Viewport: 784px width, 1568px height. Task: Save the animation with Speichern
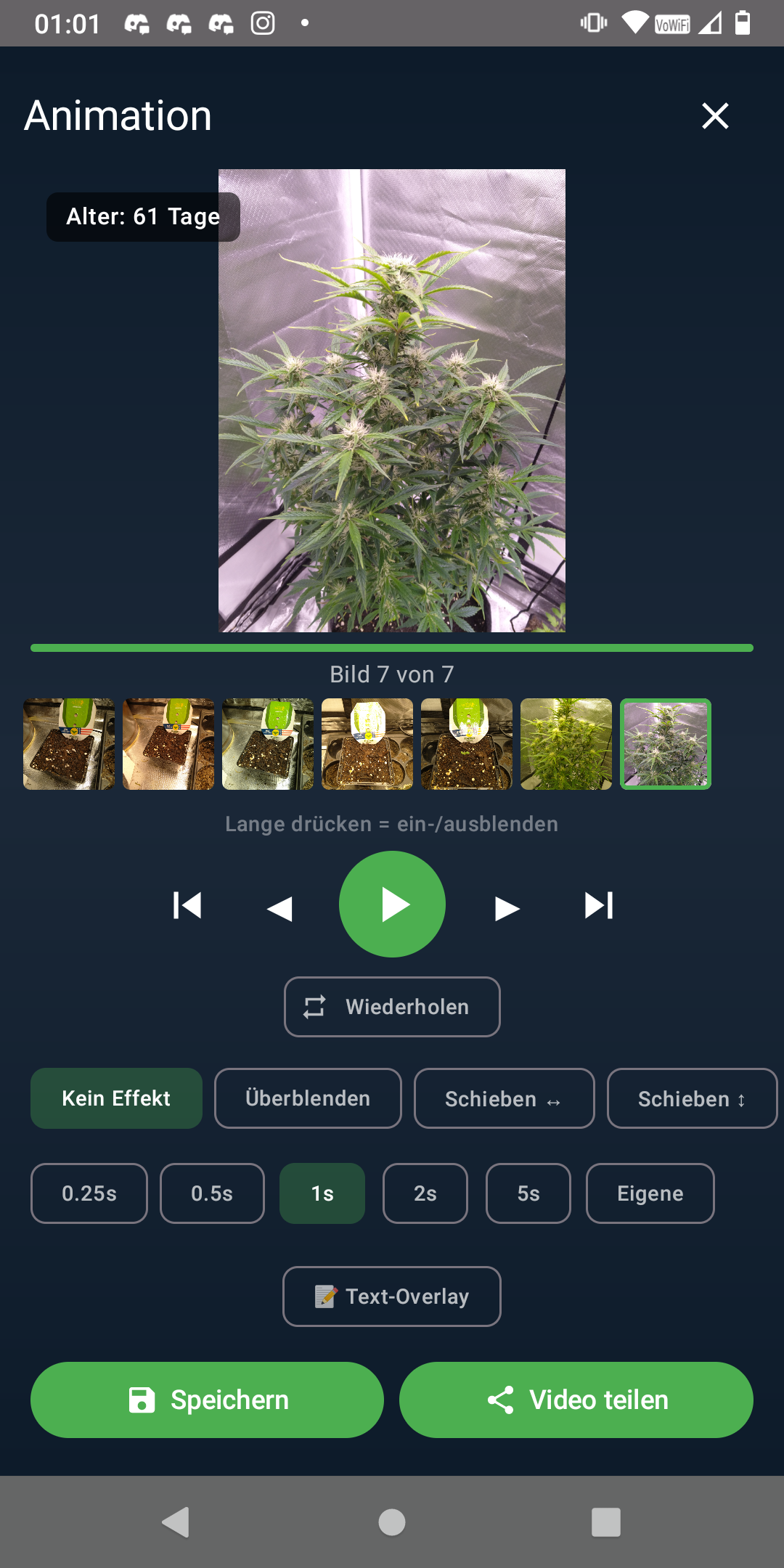coord(207,1399)
